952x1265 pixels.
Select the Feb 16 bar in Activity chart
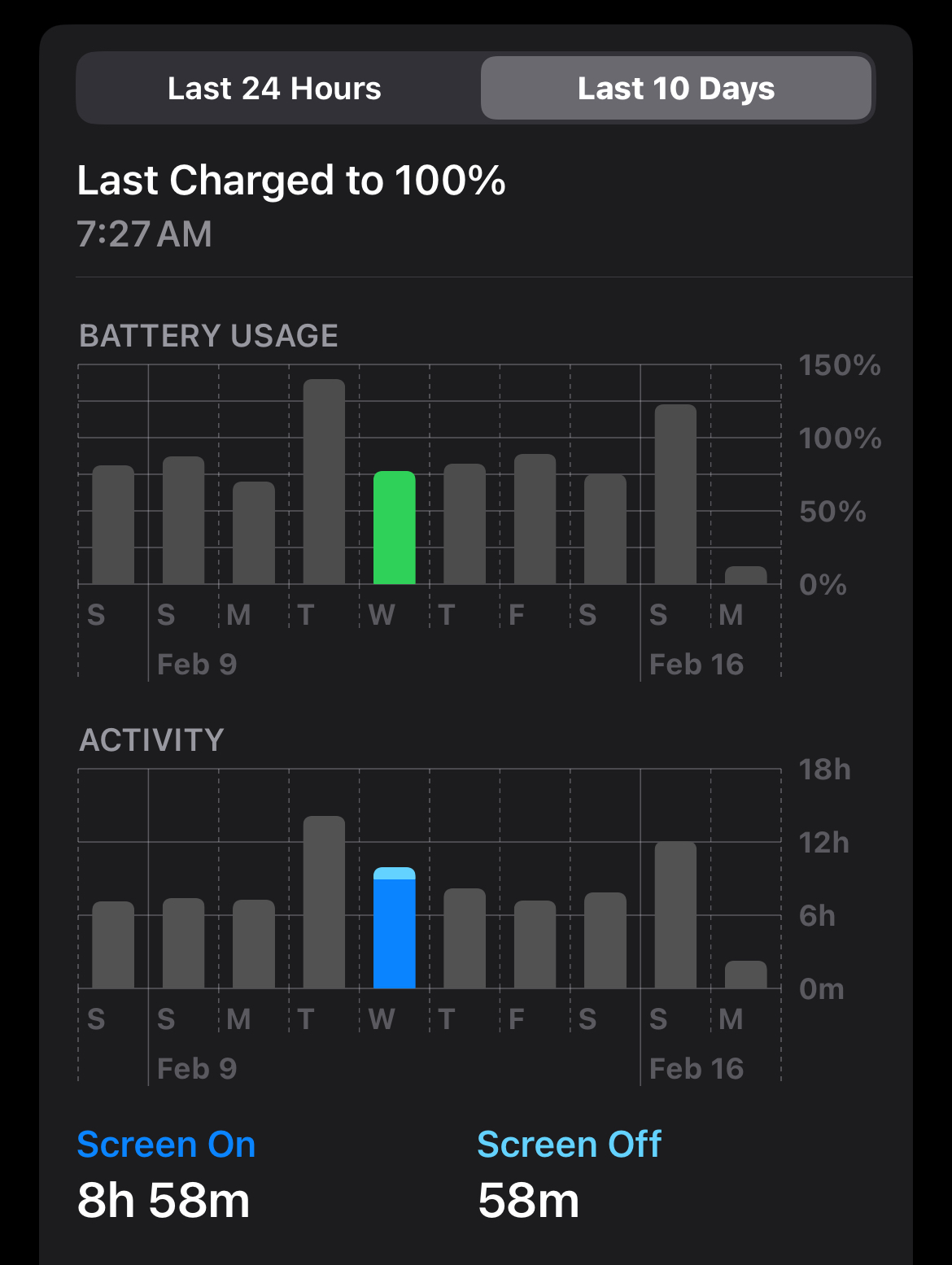coord(675,916)
